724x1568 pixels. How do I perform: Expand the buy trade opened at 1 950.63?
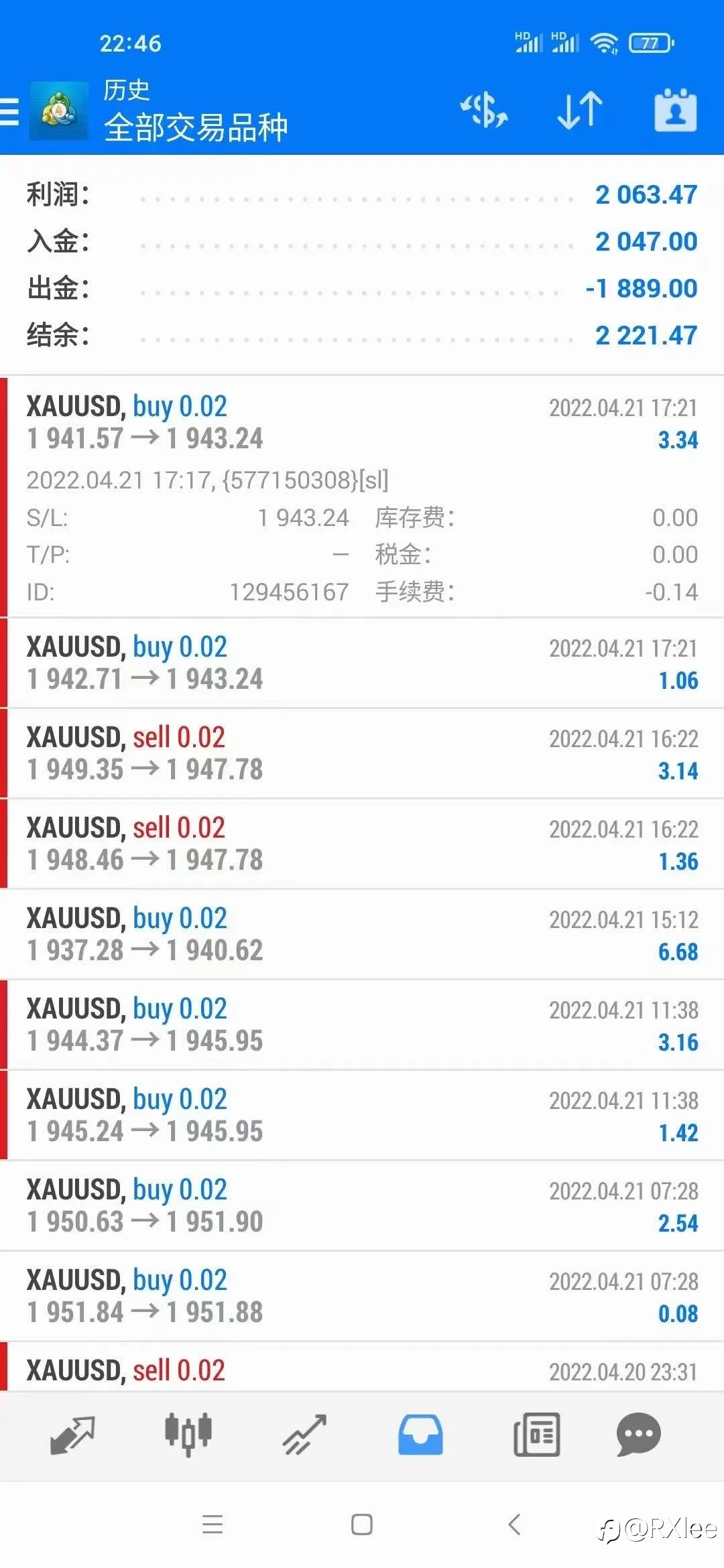[x=362, y=1205]
